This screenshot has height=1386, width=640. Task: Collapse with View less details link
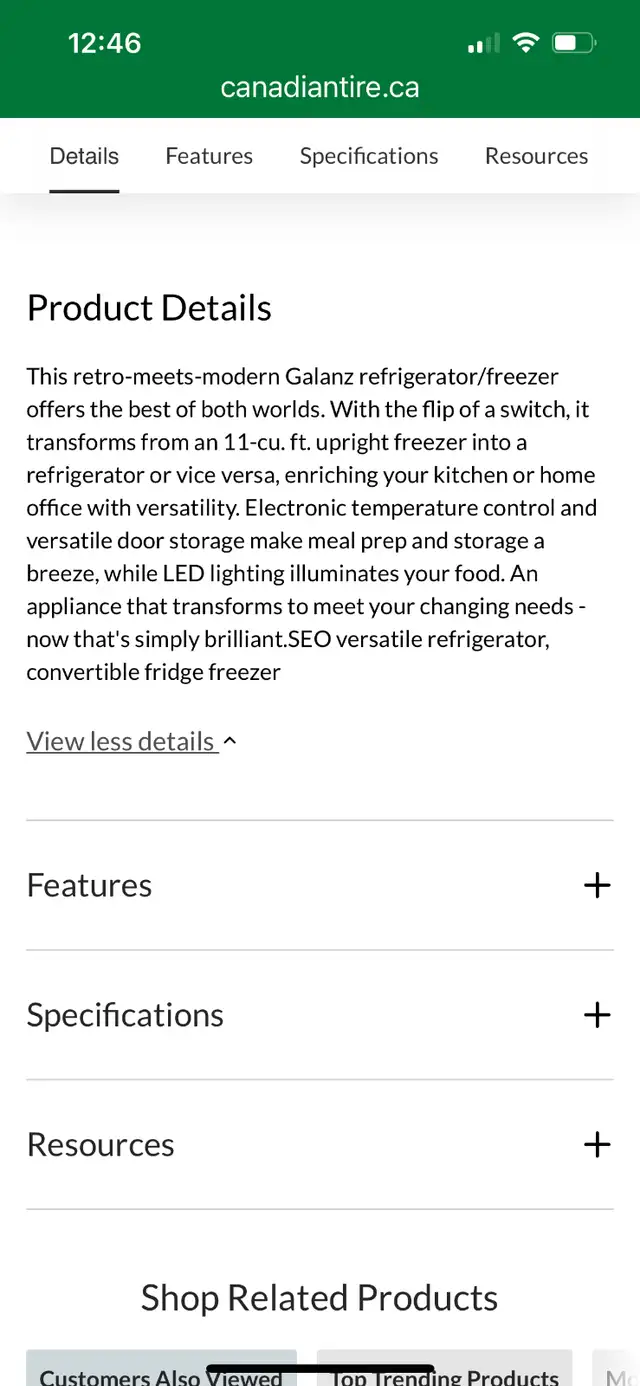[x=131, y=741]
